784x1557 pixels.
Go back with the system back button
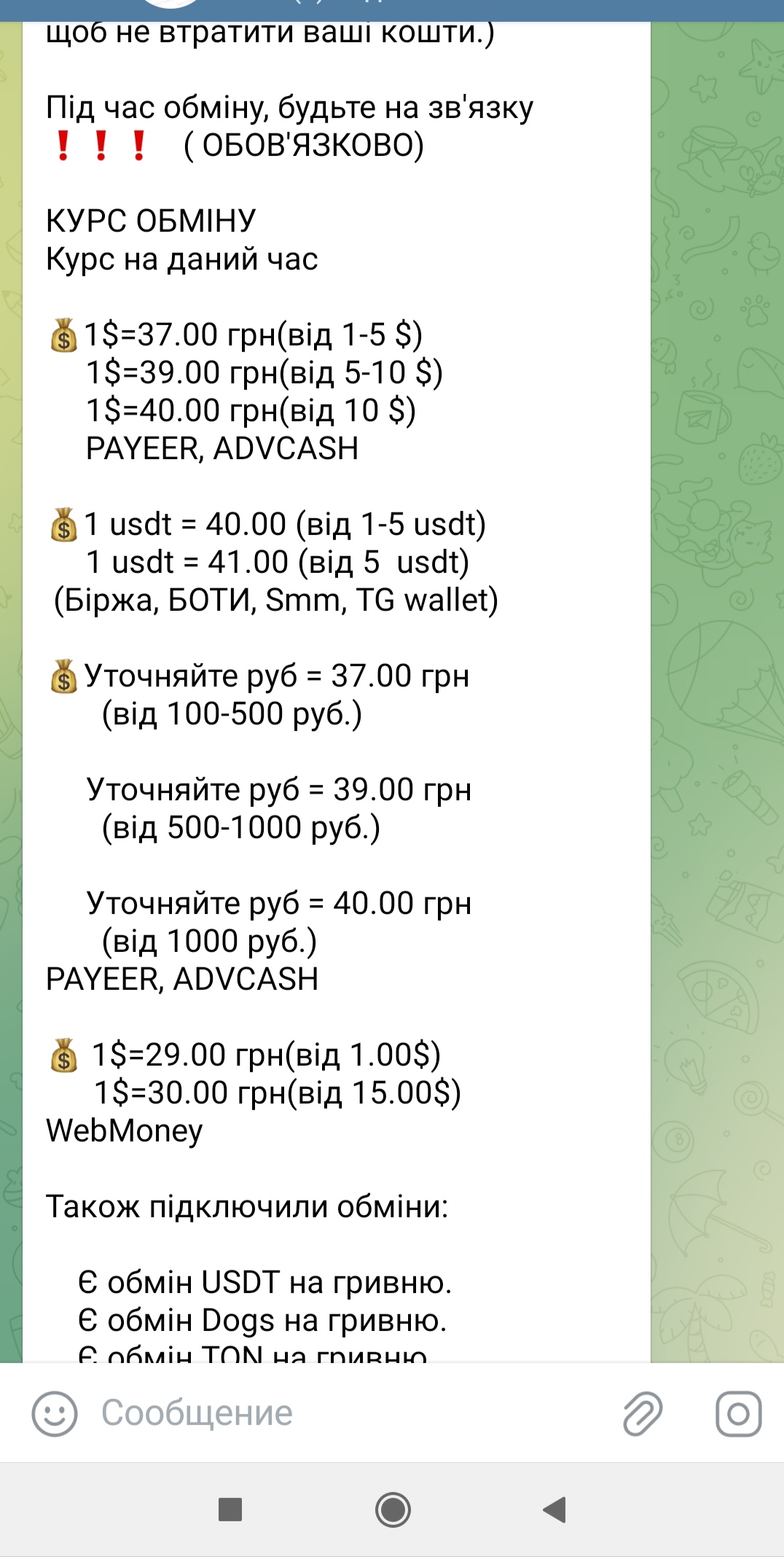pos(554,1509)
